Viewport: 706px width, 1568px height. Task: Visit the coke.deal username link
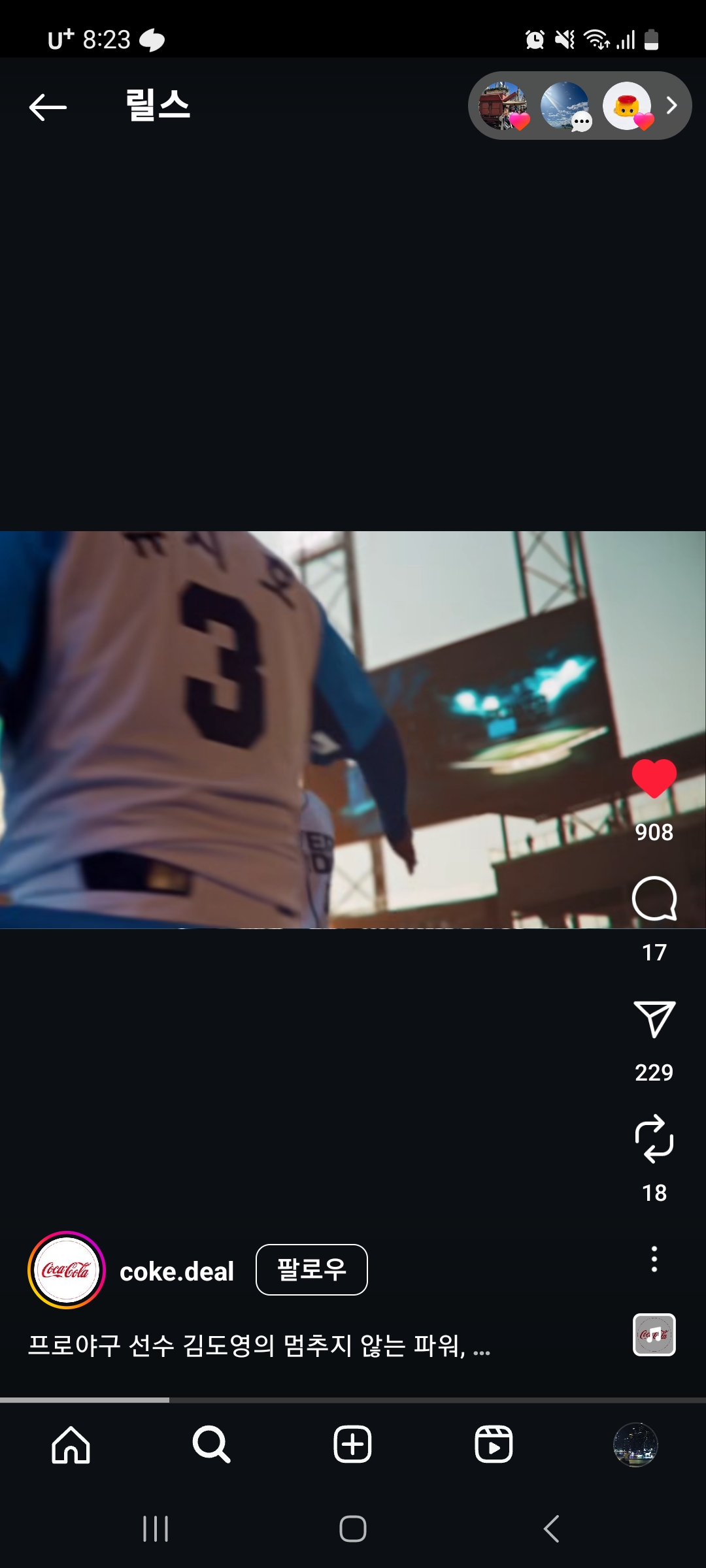tap(176, 1271)
